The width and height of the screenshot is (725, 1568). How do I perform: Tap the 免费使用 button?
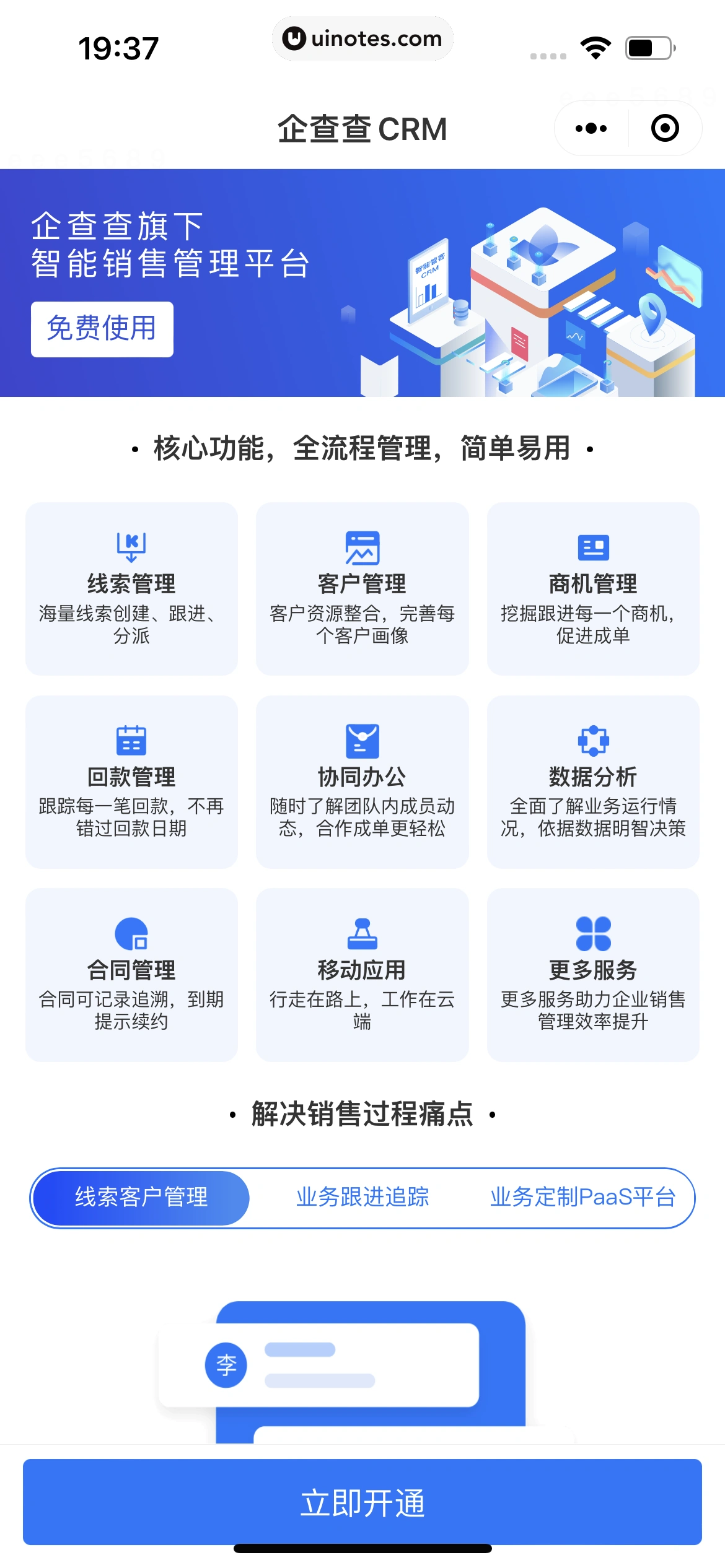102,329
